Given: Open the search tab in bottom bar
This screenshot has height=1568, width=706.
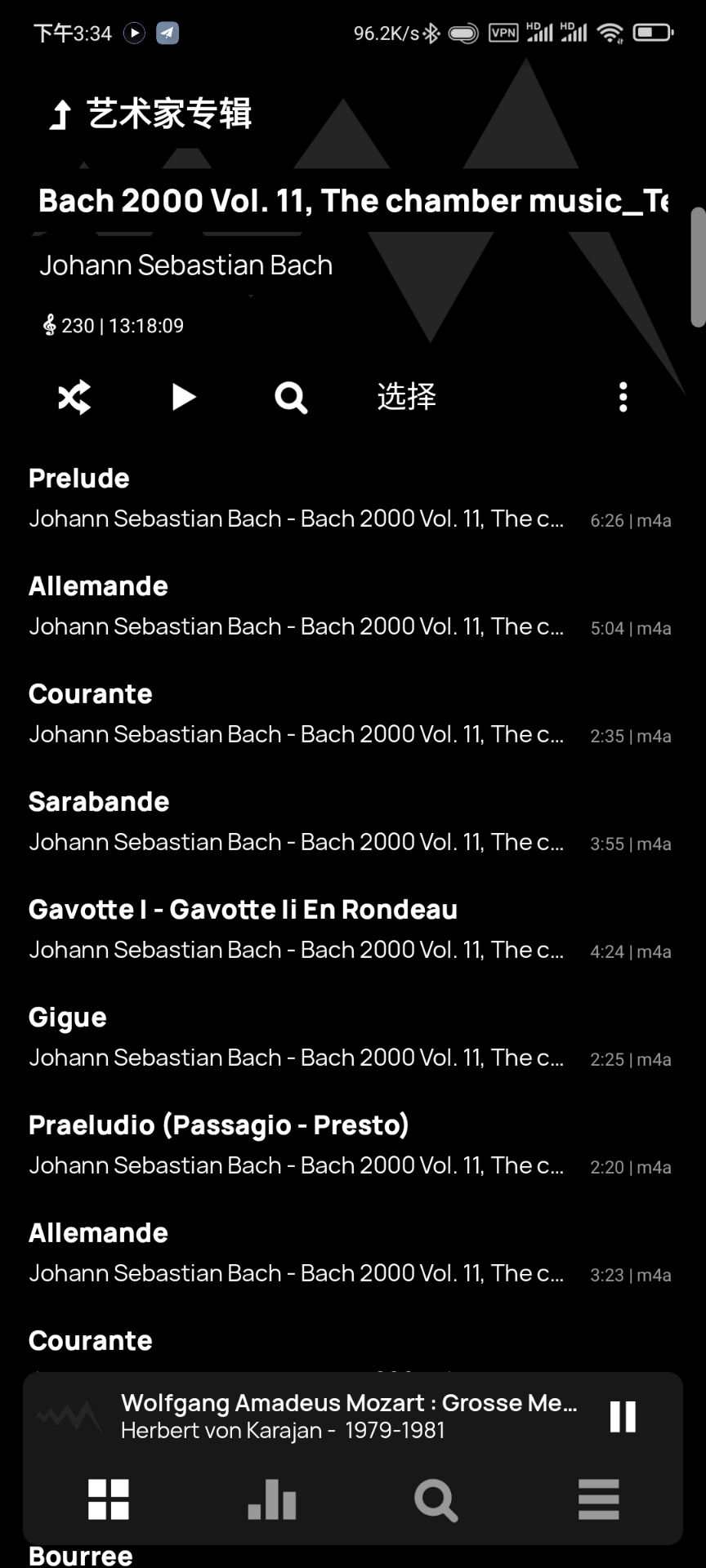Looking at the screenshot, I should coord(436,1499).
